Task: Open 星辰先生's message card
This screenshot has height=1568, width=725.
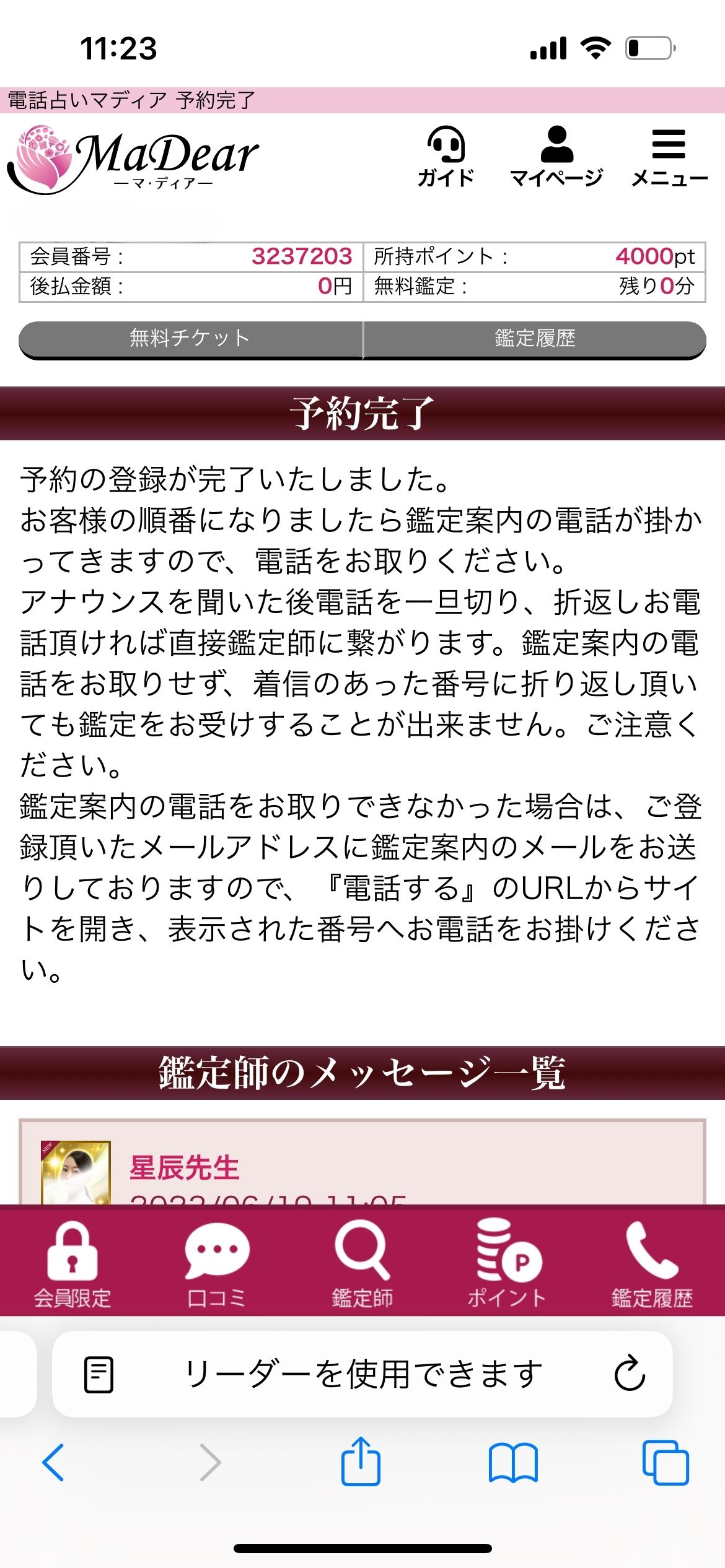Action: coord(362,1167)
